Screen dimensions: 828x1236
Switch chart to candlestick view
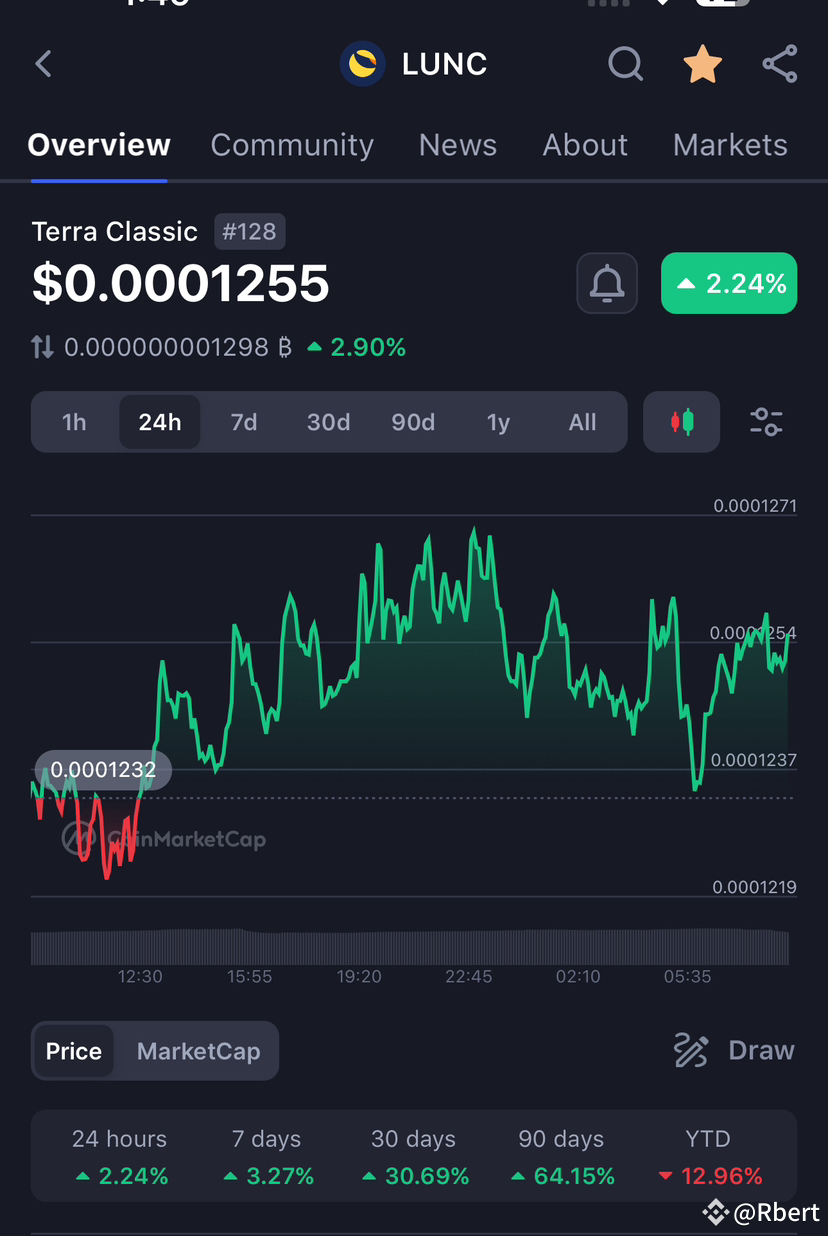click(681, 421)
